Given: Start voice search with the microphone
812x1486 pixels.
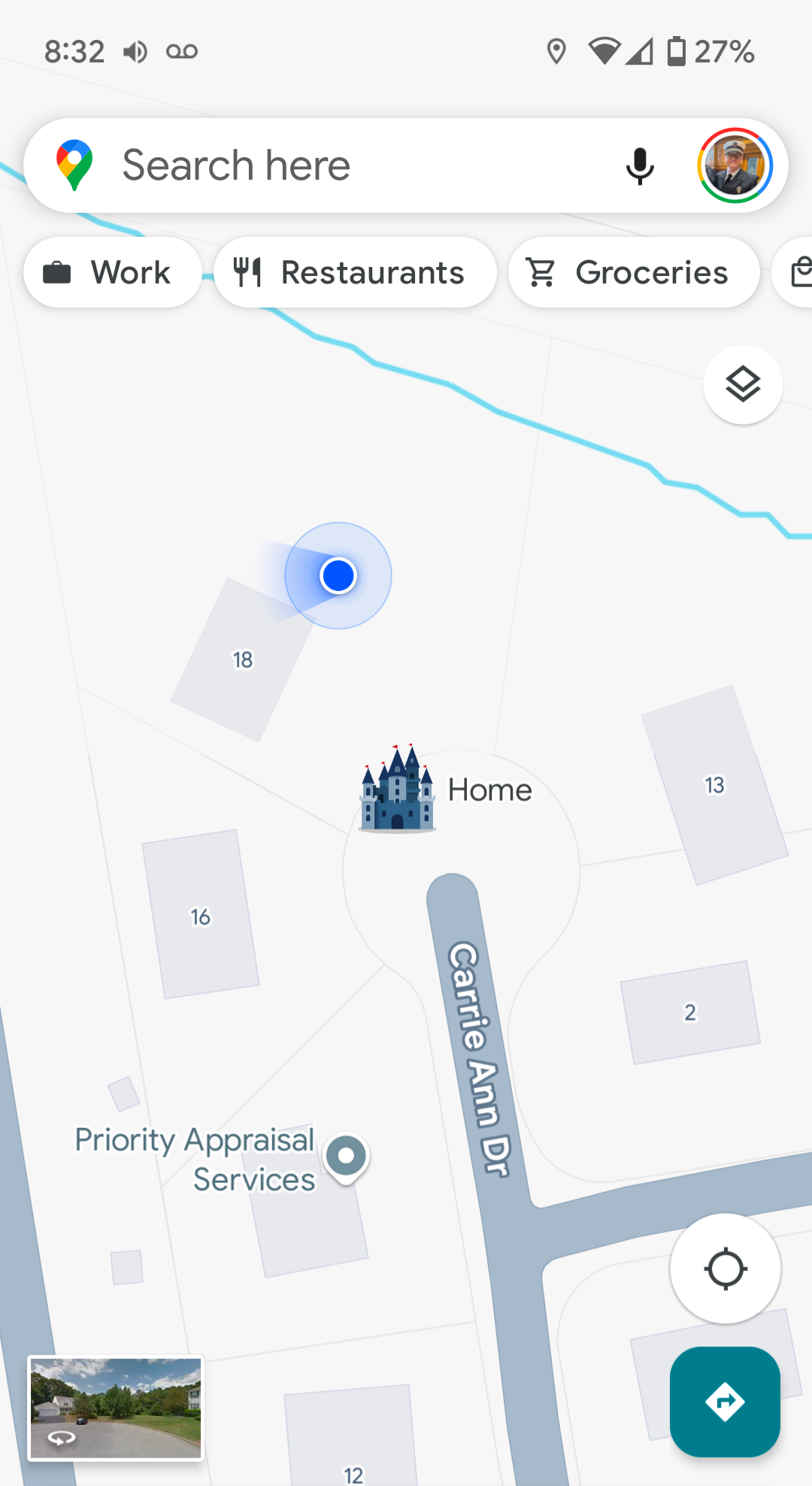Looking at the screenshot, I should tap(640, 166).
